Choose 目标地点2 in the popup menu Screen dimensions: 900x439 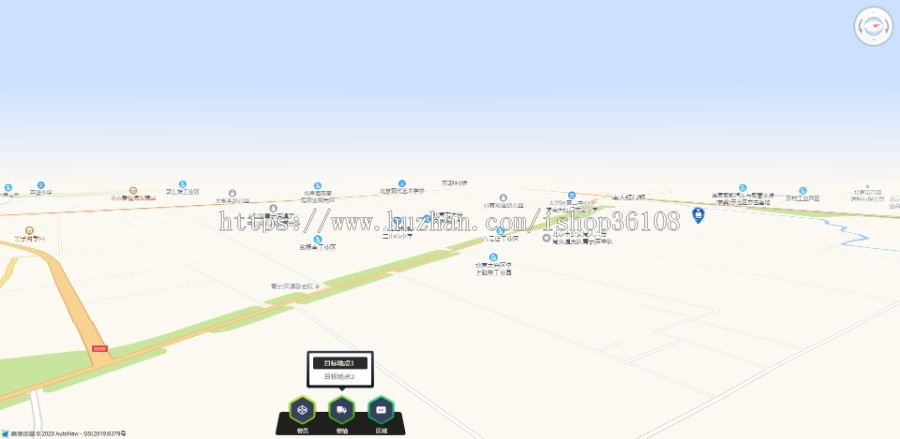[x=340, y=377]
